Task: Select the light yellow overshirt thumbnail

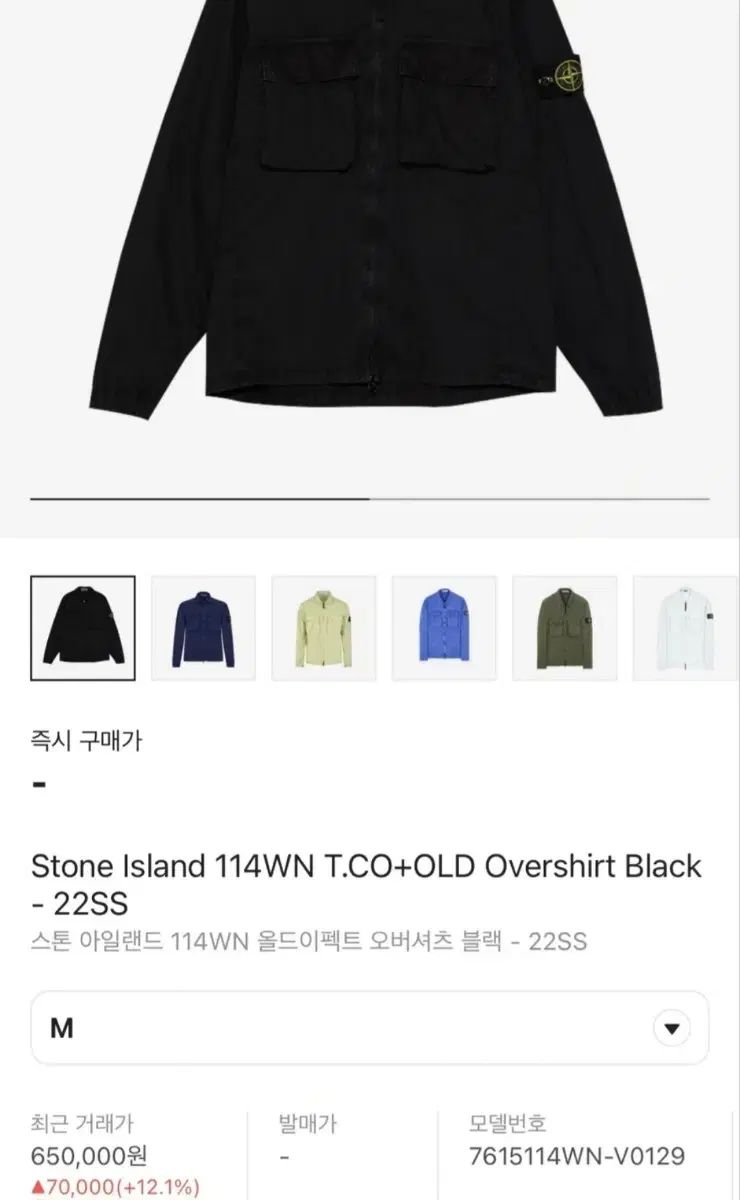Action: (324, 628)
